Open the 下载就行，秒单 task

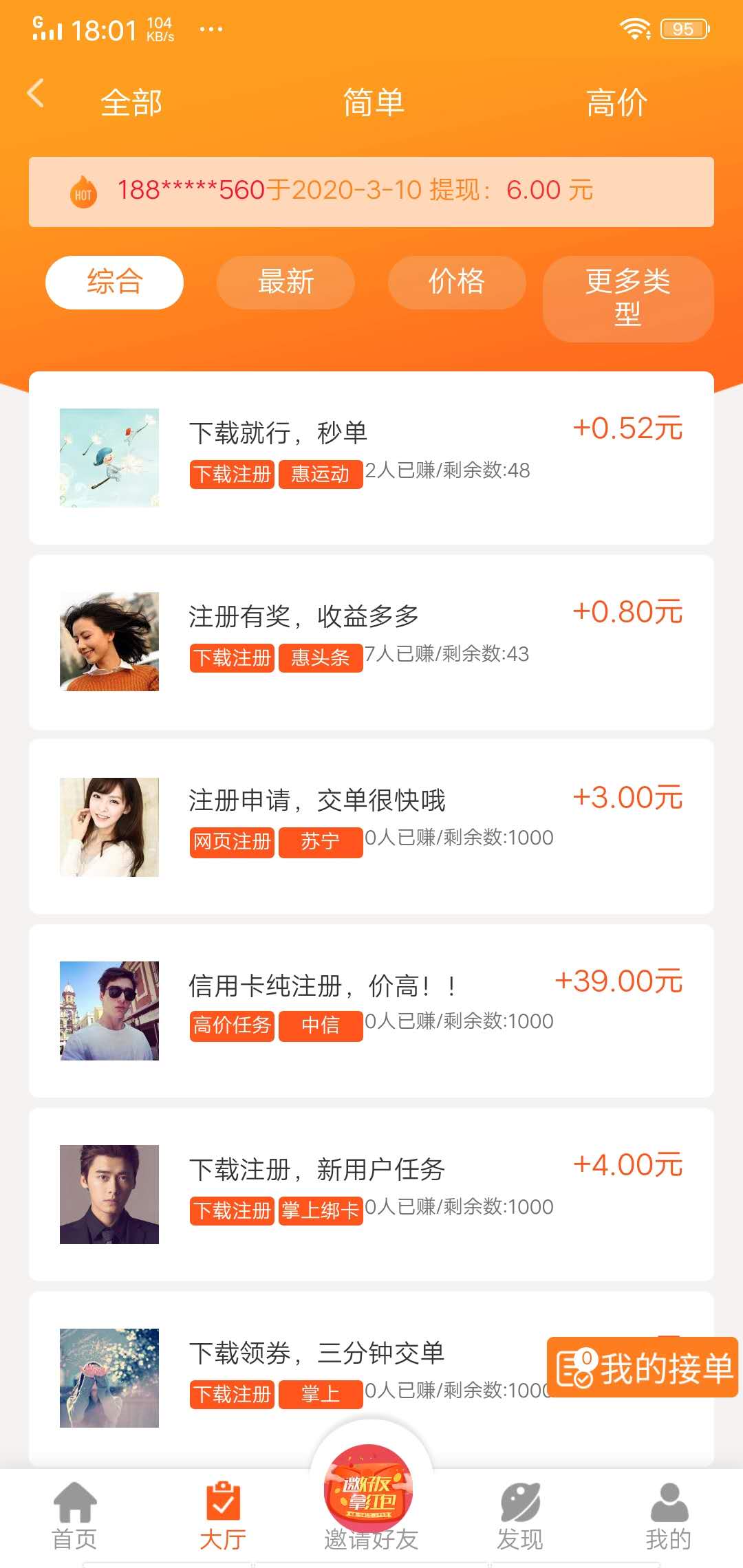pyautogui.click(x=371, y=457)
